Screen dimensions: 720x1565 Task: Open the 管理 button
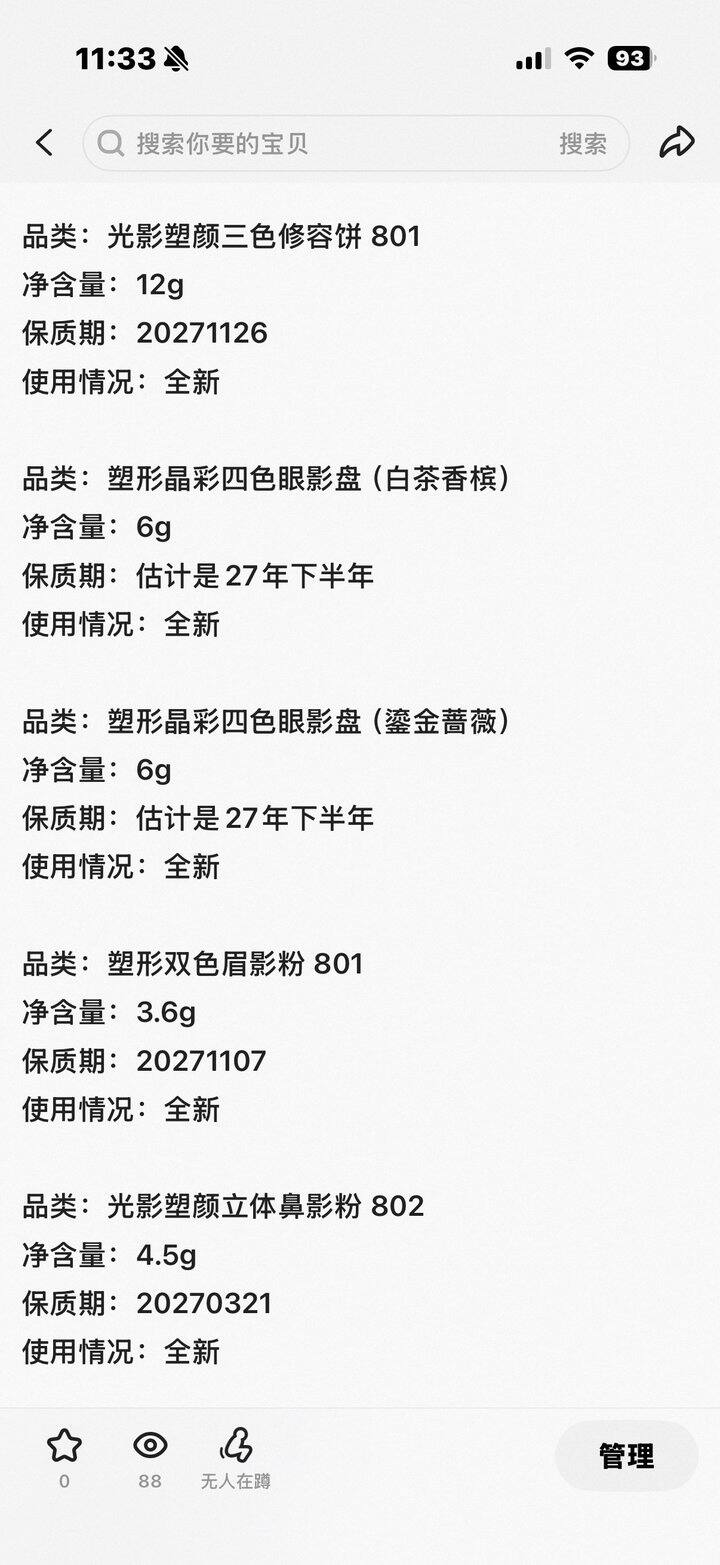click(x=626, y=1456)
